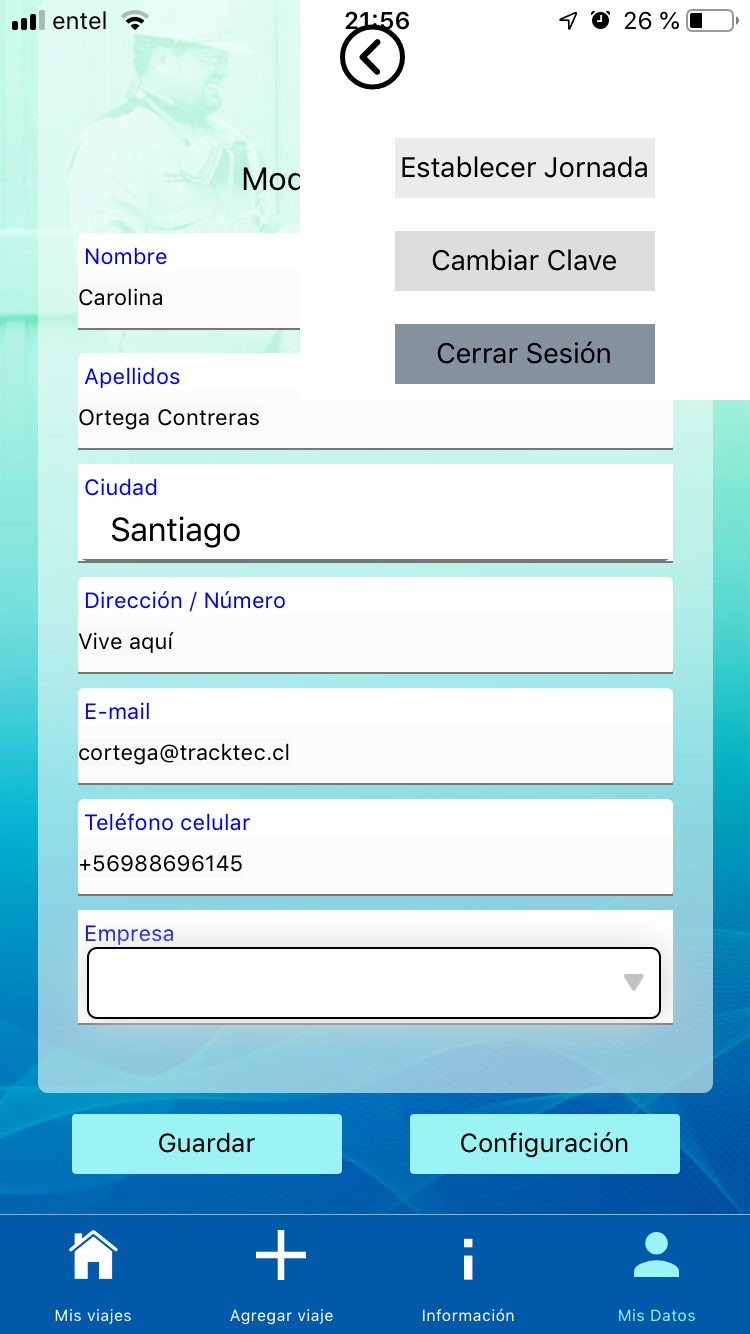
Task: Expand the Empresa dropdown
Action: pyautogui.click(x=374, y=983)
